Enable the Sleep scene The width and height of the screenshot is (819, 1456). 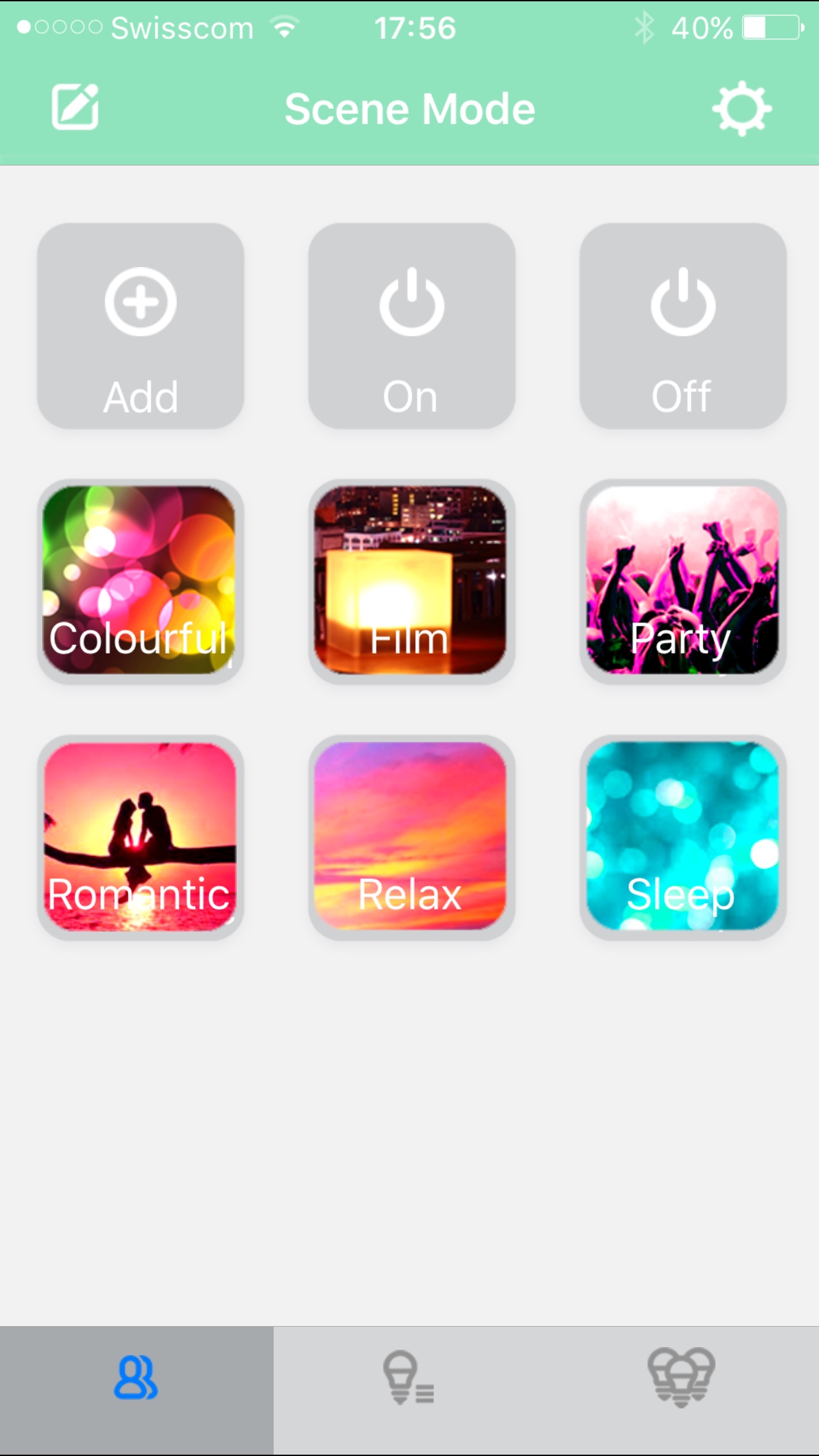(x=682, y=837)
